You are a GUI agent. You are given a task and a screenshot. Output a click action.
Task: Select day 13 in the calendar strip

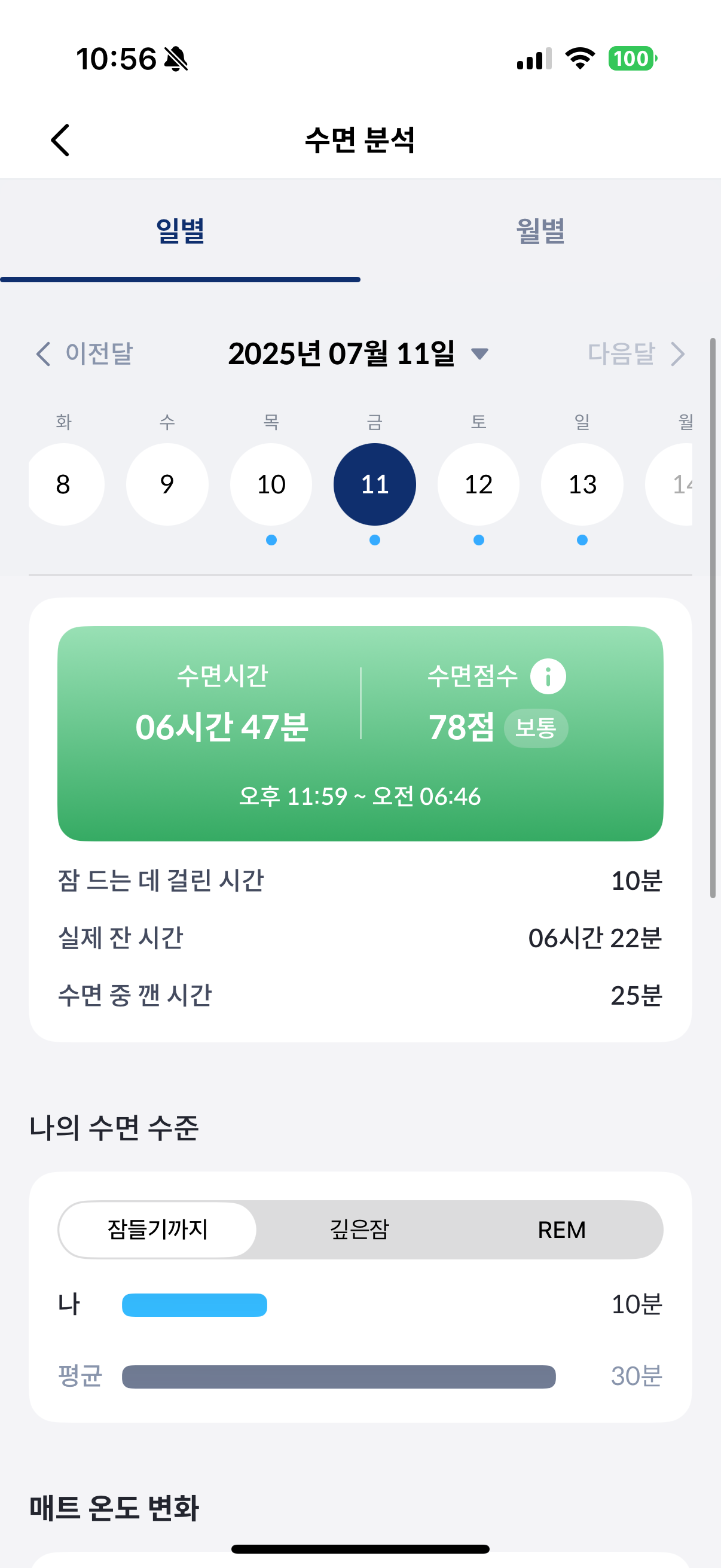tap(582, 484)
